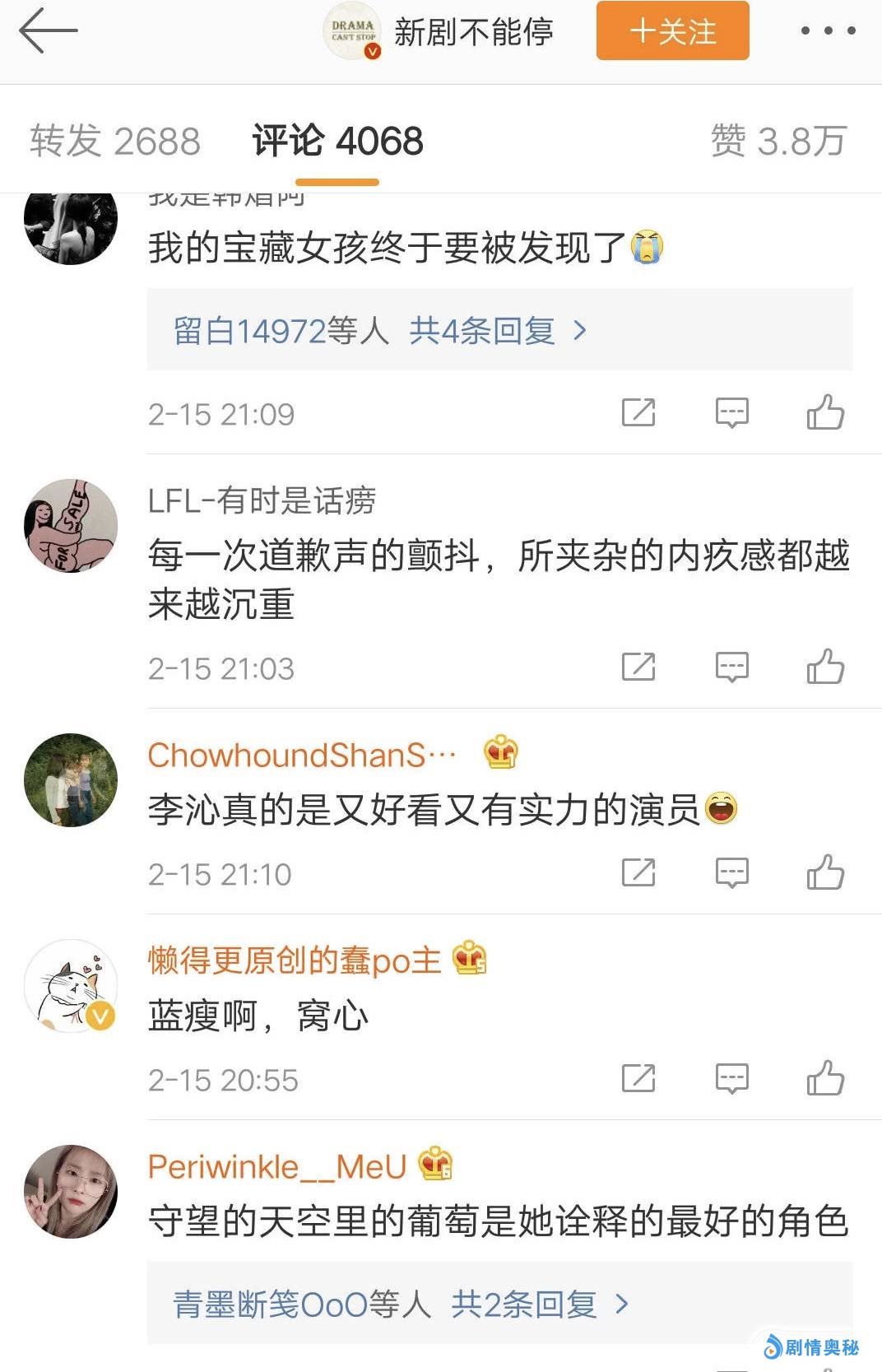Select the 评论 4068 tab
The image size is (882, 1372).
coord(337,141)
